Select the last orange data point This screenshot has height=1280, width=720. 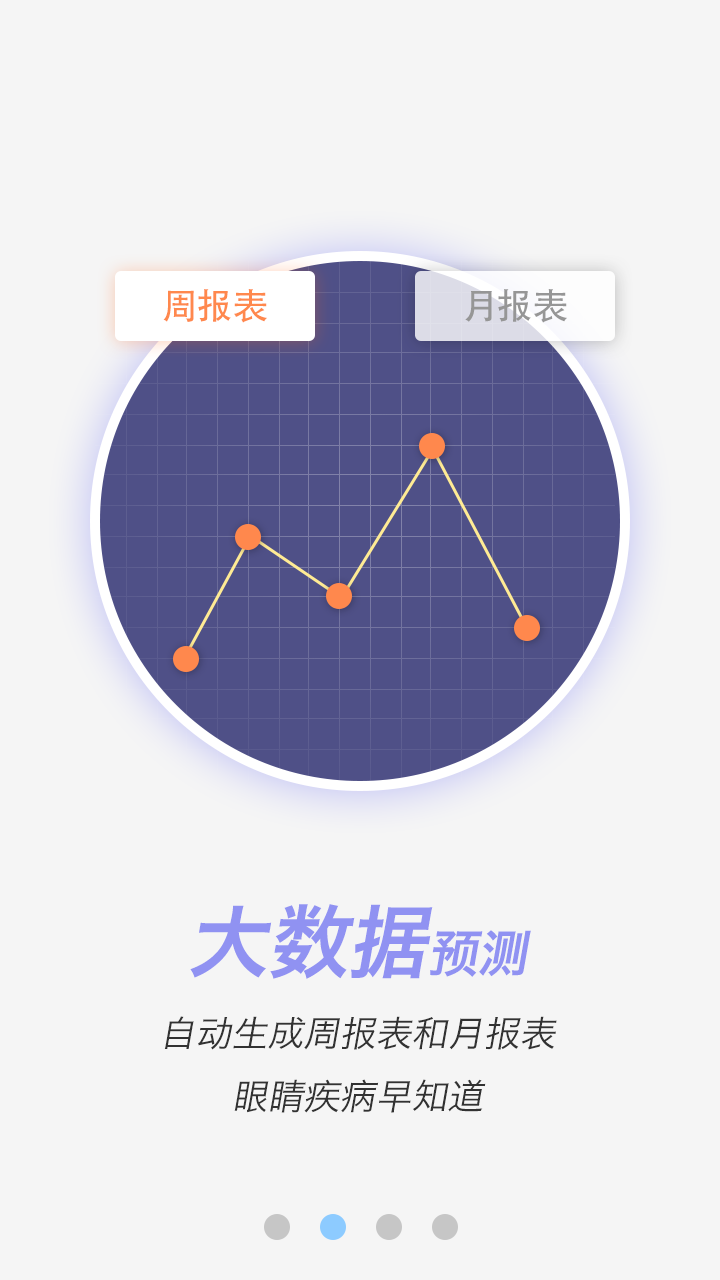point(527,628)
